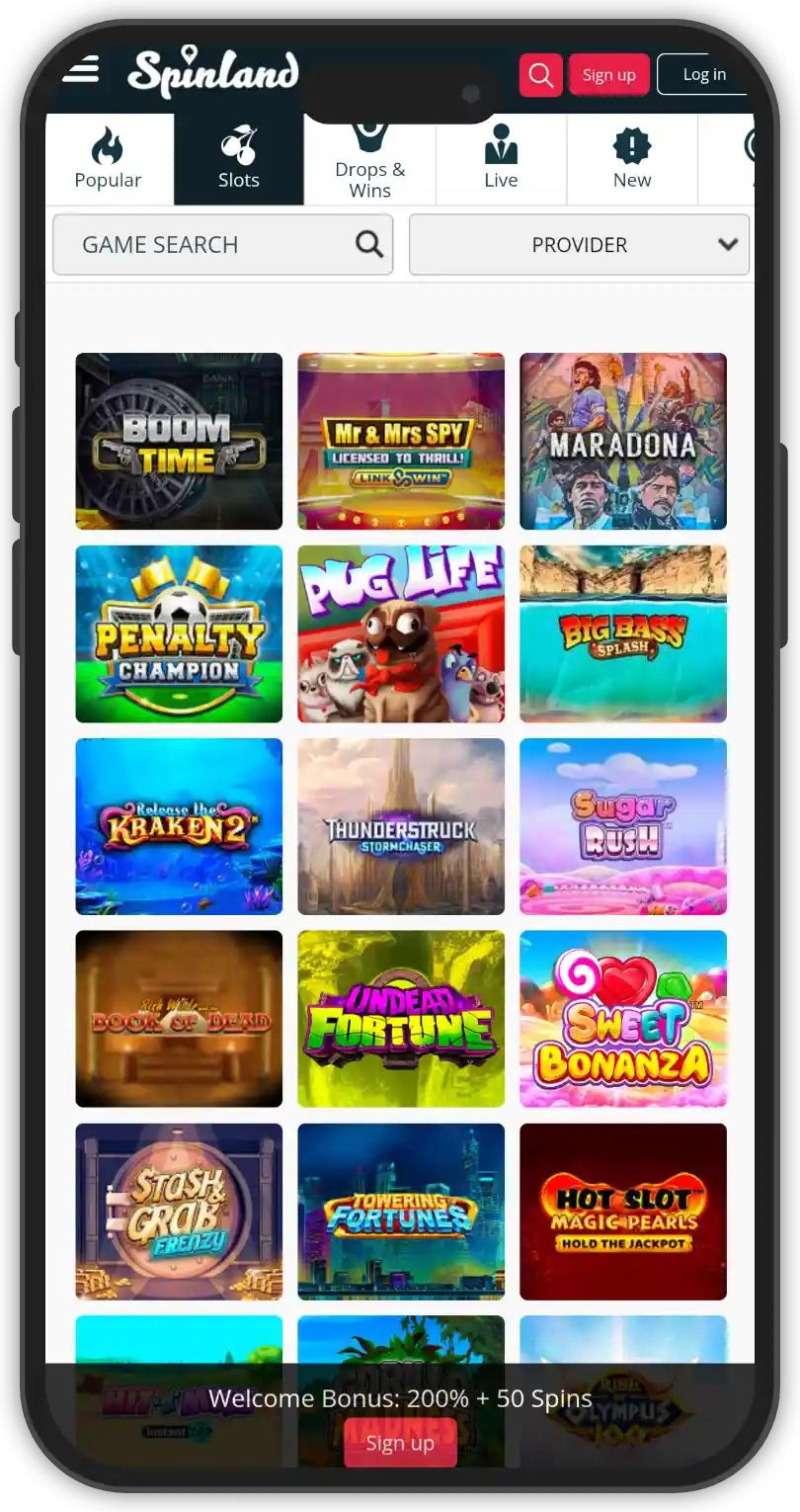This screenshot has height=1512, width=800.
Task: Open Undead Fortune game
Action: pos(401,1018)
